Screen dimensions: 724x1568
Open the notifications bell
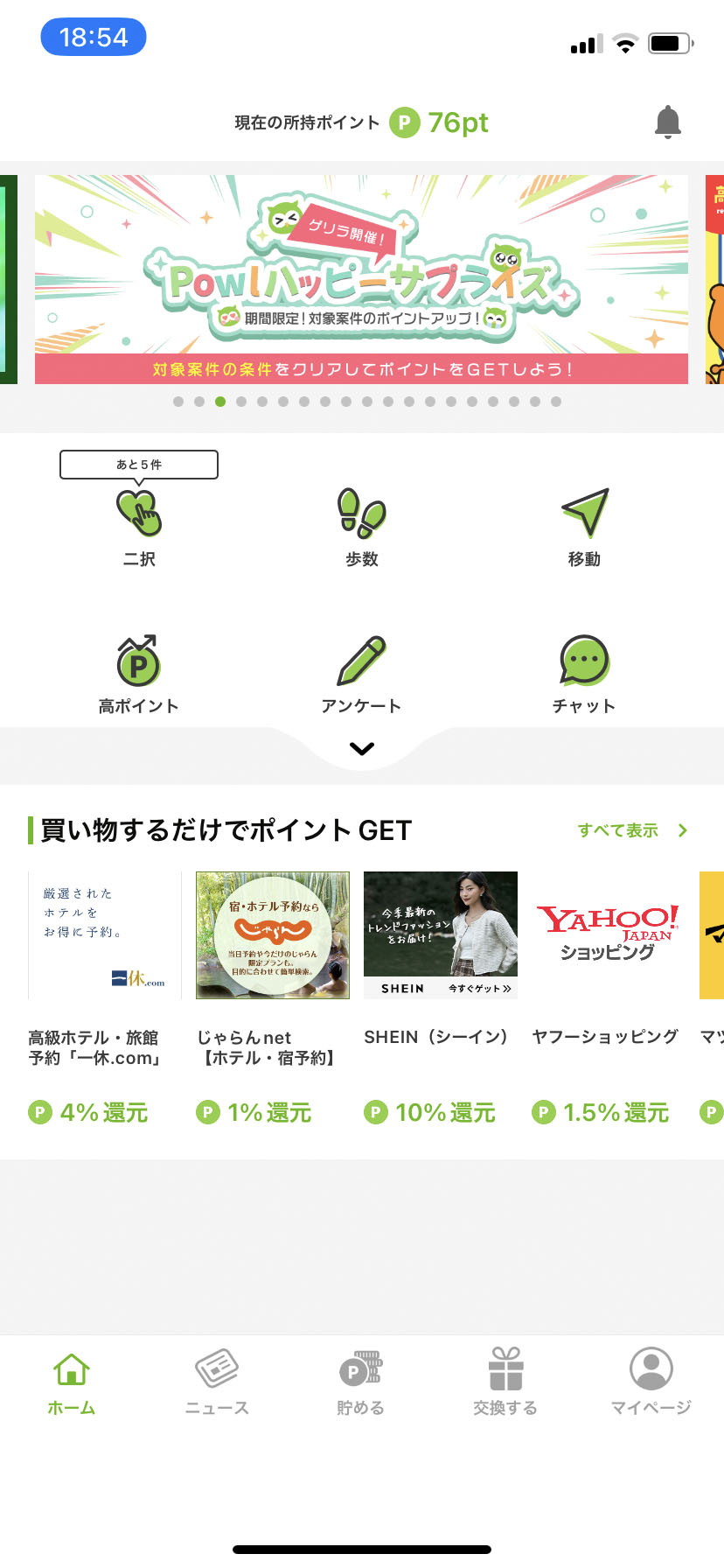point(667,122)
